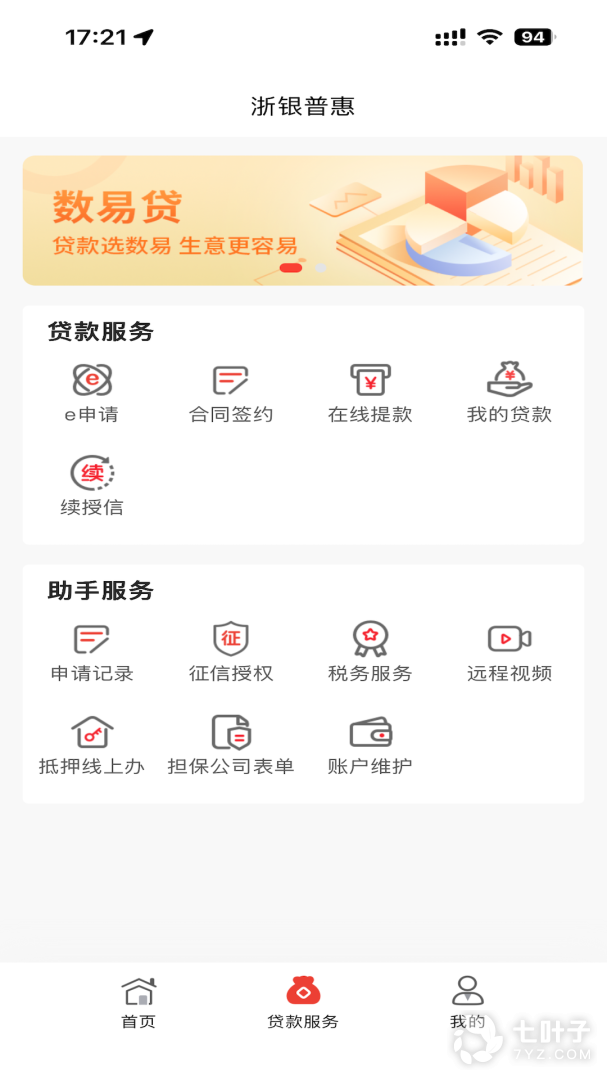
Task: Switch to the 我的 profile tab
Action: point(468,1004)
